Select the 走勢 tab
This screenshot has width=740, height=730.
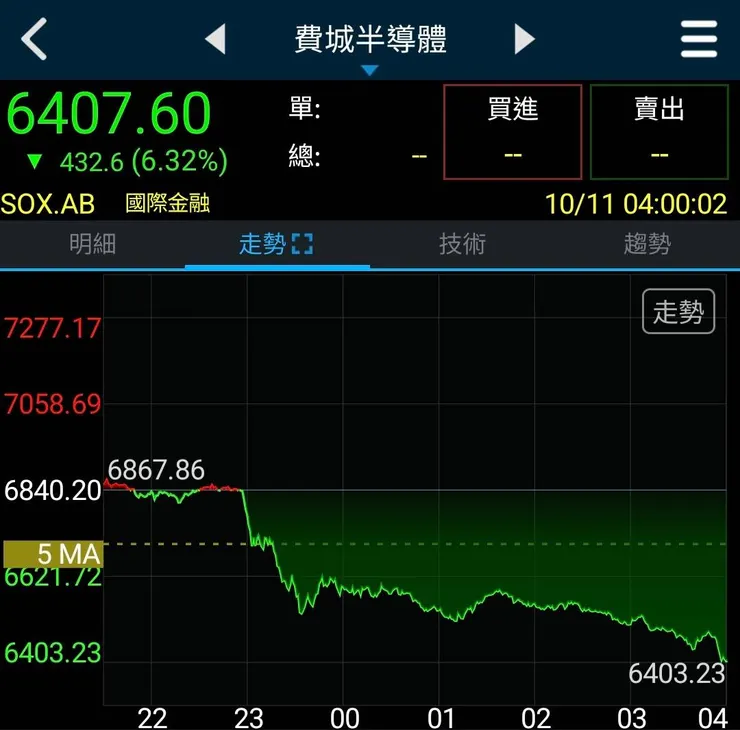click(x=276, y=244)
